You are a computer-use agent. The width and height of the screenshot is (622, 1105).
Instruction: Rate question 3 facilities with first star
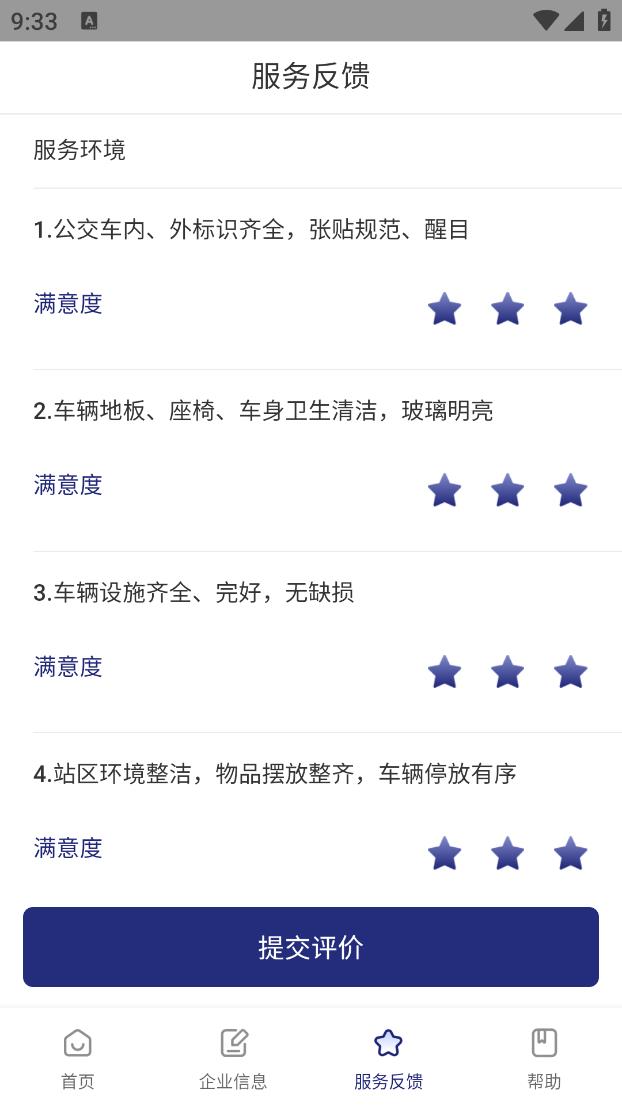pyautogui.click(x=444, y=672)
